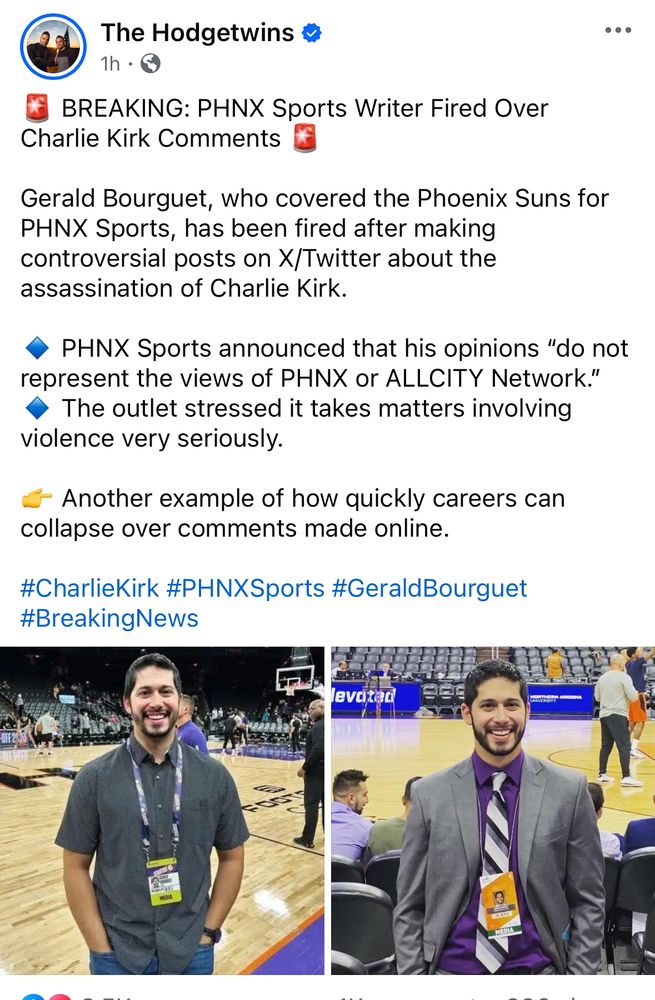655x1000 pixels.
Task: Open the #GeraldBourguet hashtag
Action: coord(429,587)
